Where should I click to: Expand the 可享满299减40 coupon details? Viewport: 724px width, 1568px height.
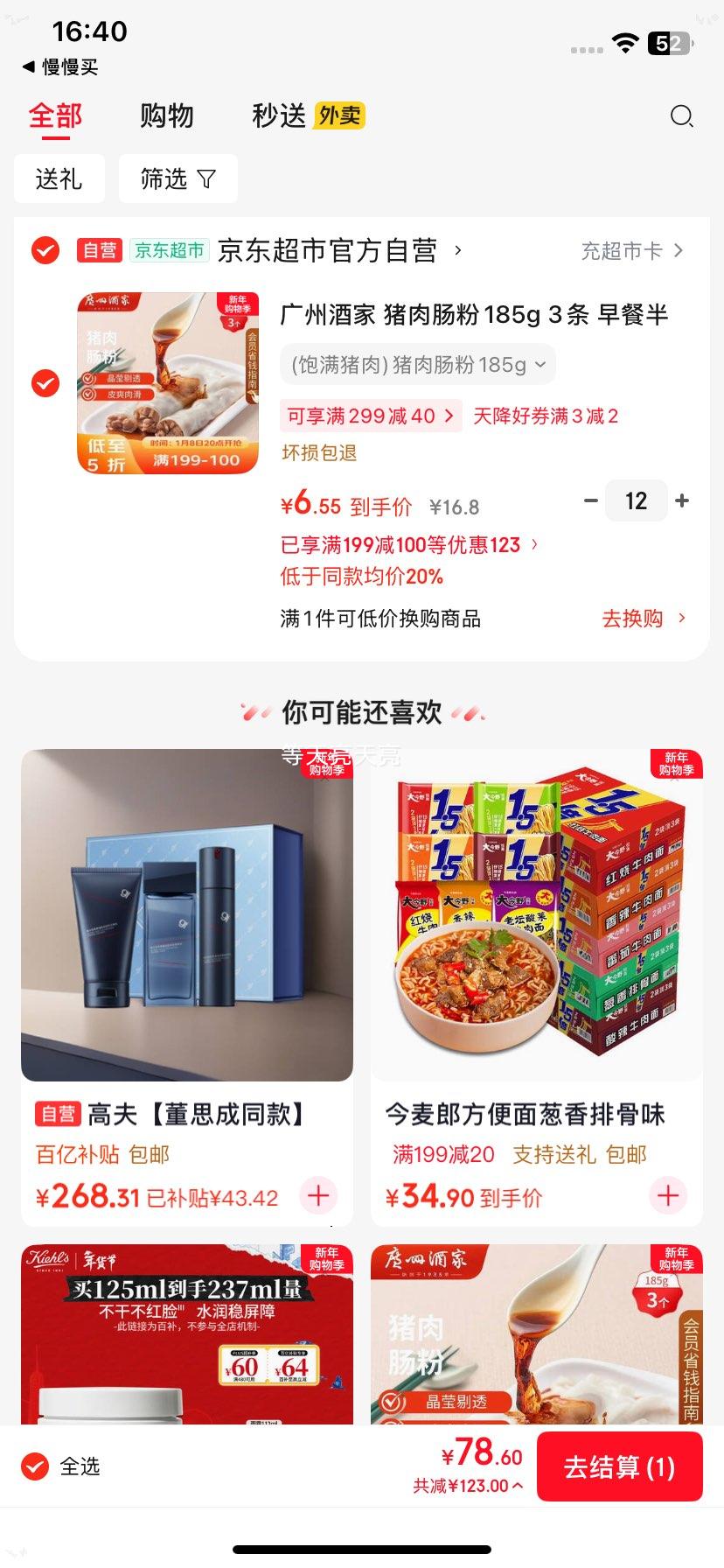coord(370,416)
